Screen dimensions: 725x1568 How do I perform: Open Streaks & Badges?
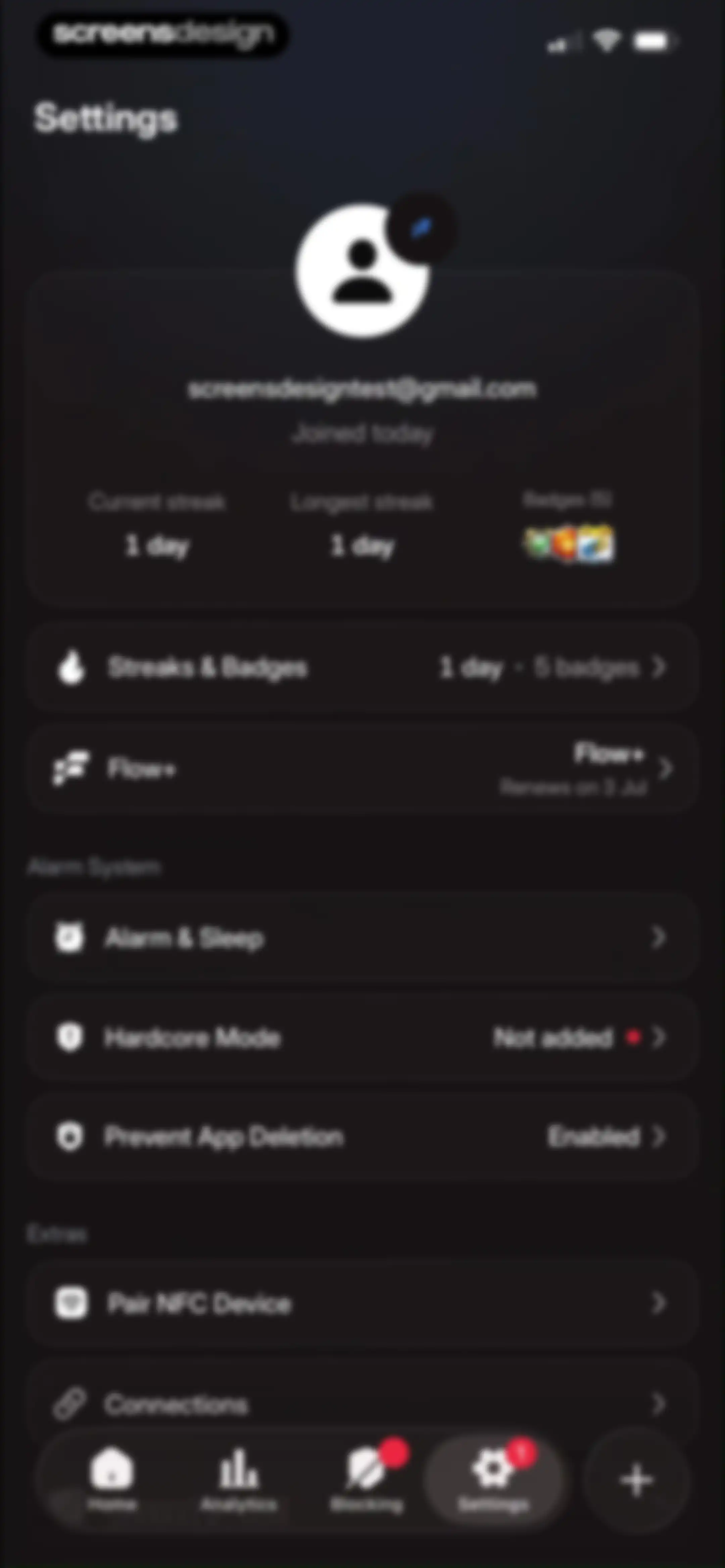[x=362, y=668]
